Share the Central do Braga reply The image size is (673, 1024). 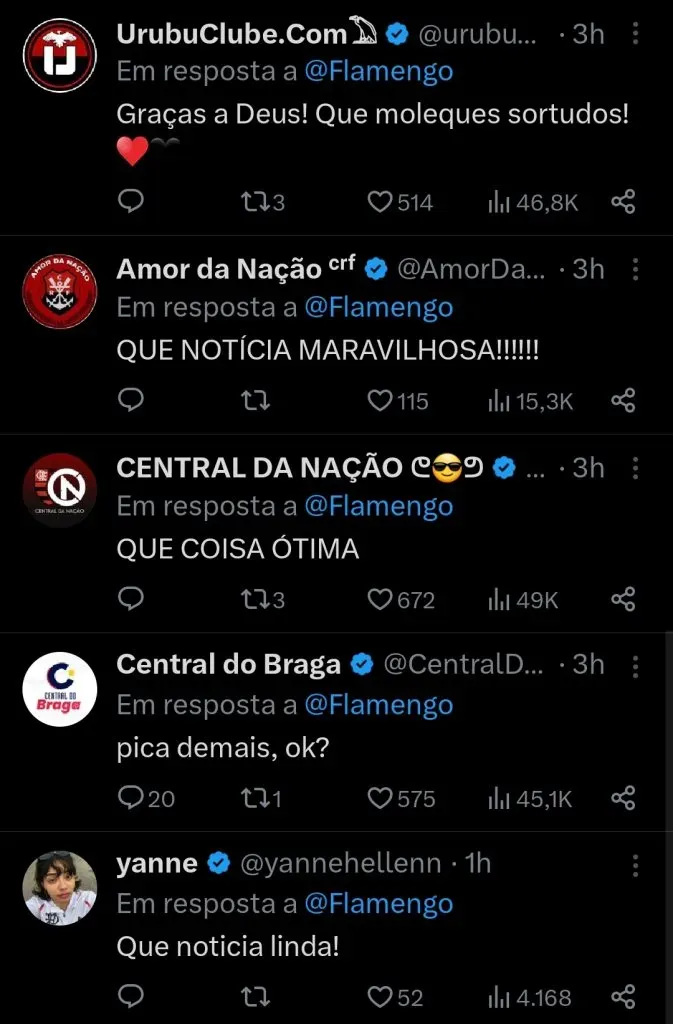click(623, 798)
